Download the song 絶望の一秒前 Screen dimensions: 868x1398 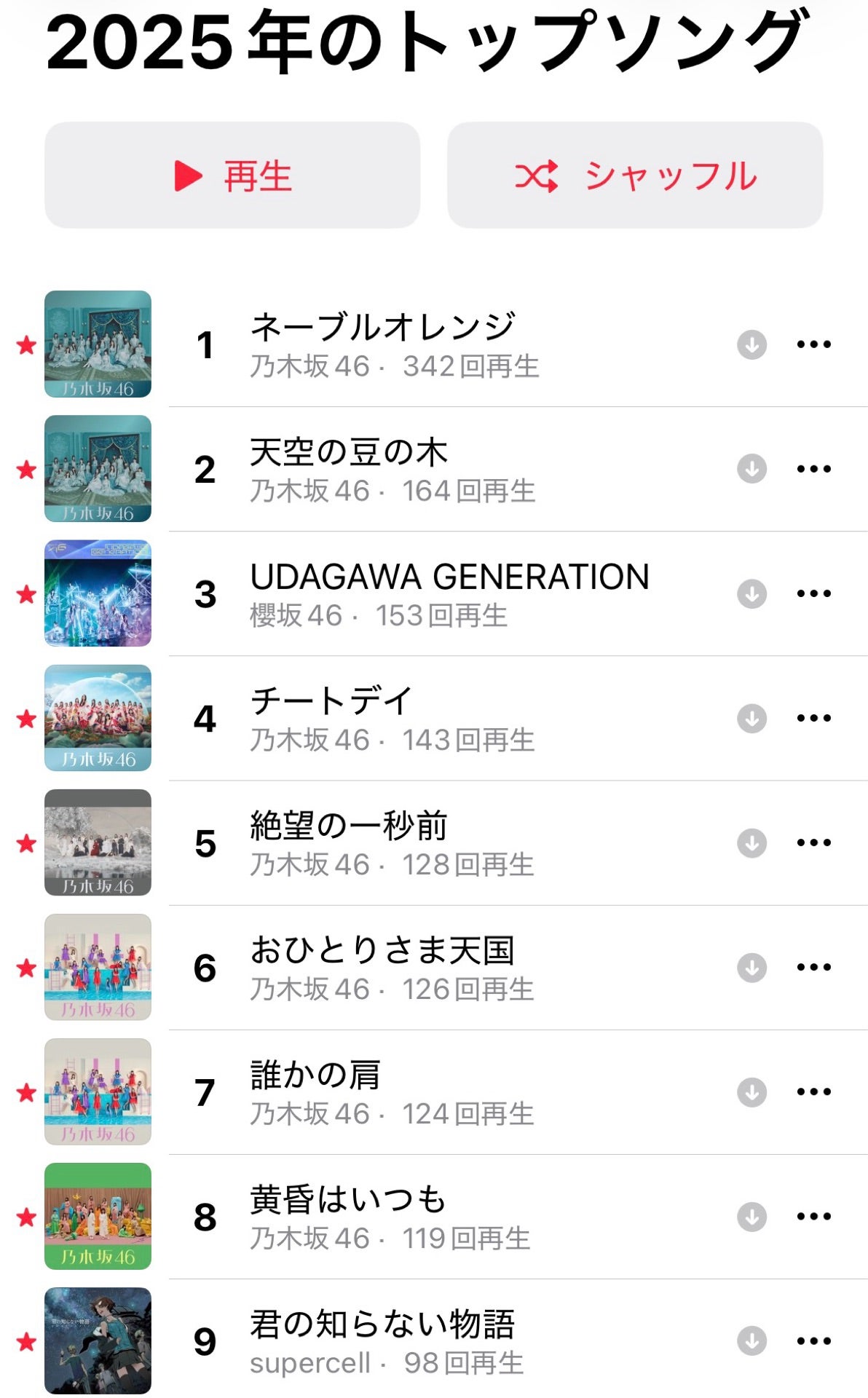(751, 842)
